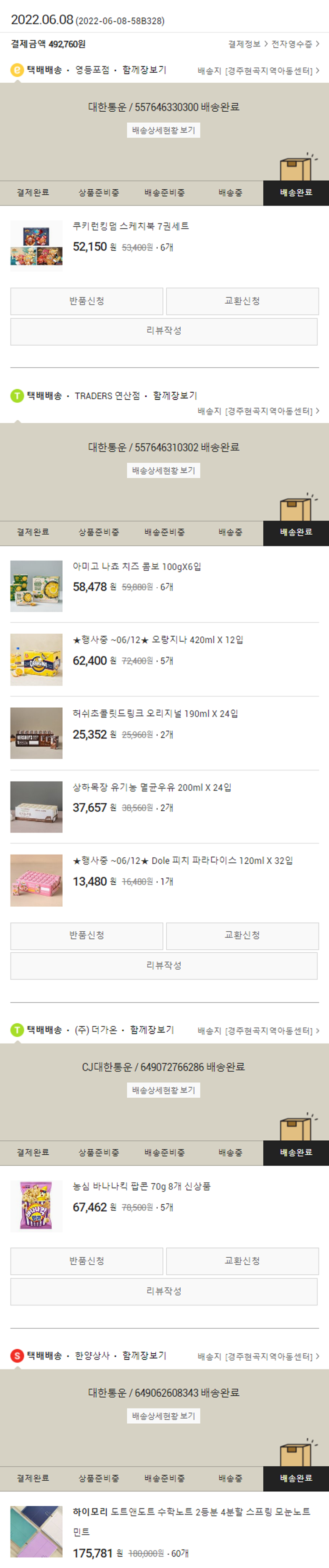This screenshot has height=1568, width=329.
Task: Write review for TRADERS 연산점 order
Action: (163, 965)
